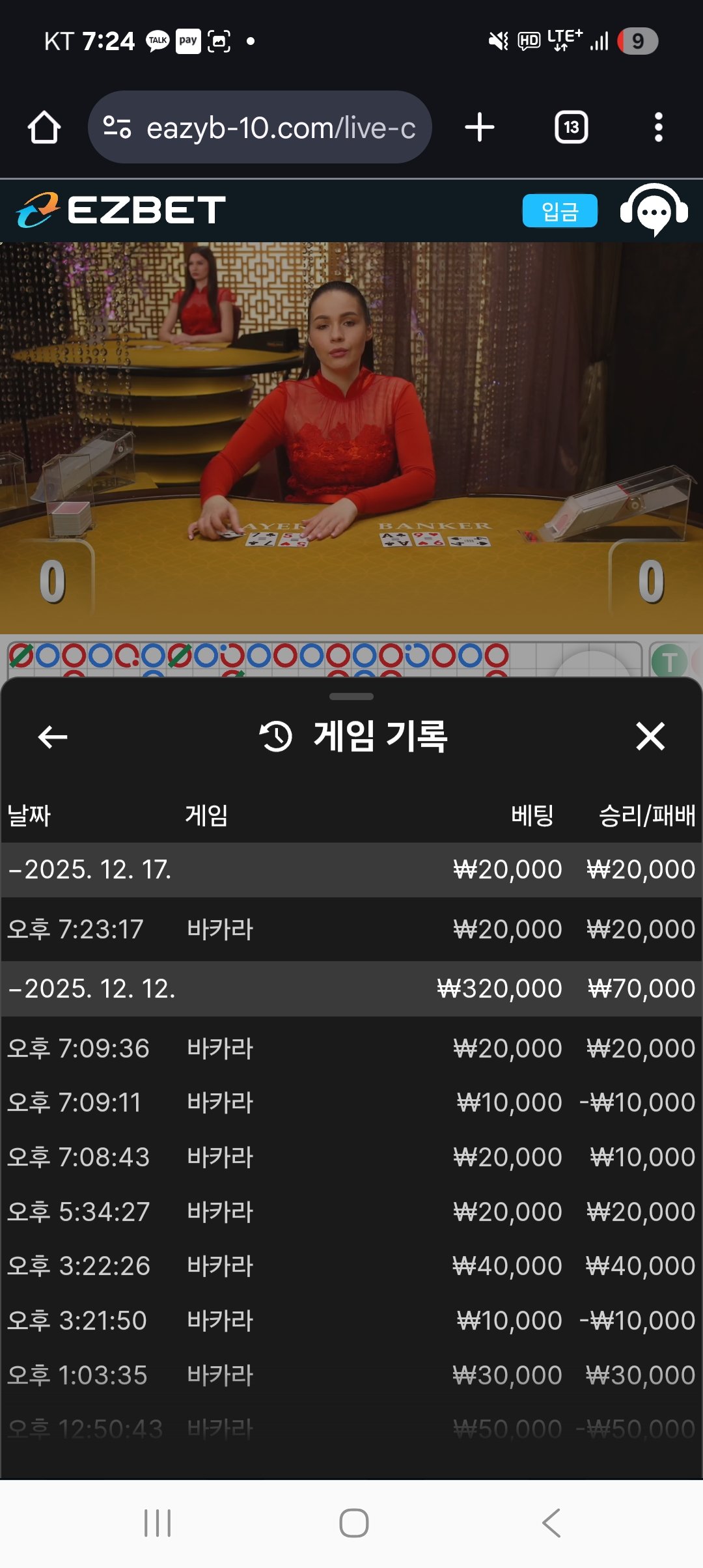Open the 오후 7:09:36 baccarat record
703x1568 pixels.
pyautogui.click(x=351, y=1048)
